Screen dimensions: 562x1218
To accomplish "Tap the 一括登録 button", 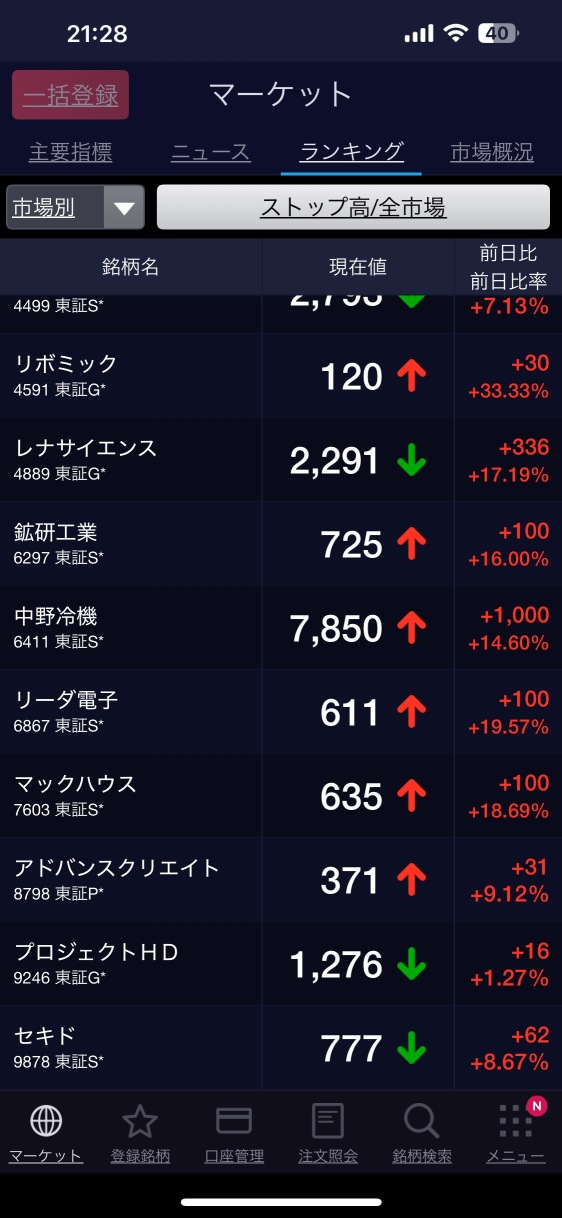I will click(70, 95).
